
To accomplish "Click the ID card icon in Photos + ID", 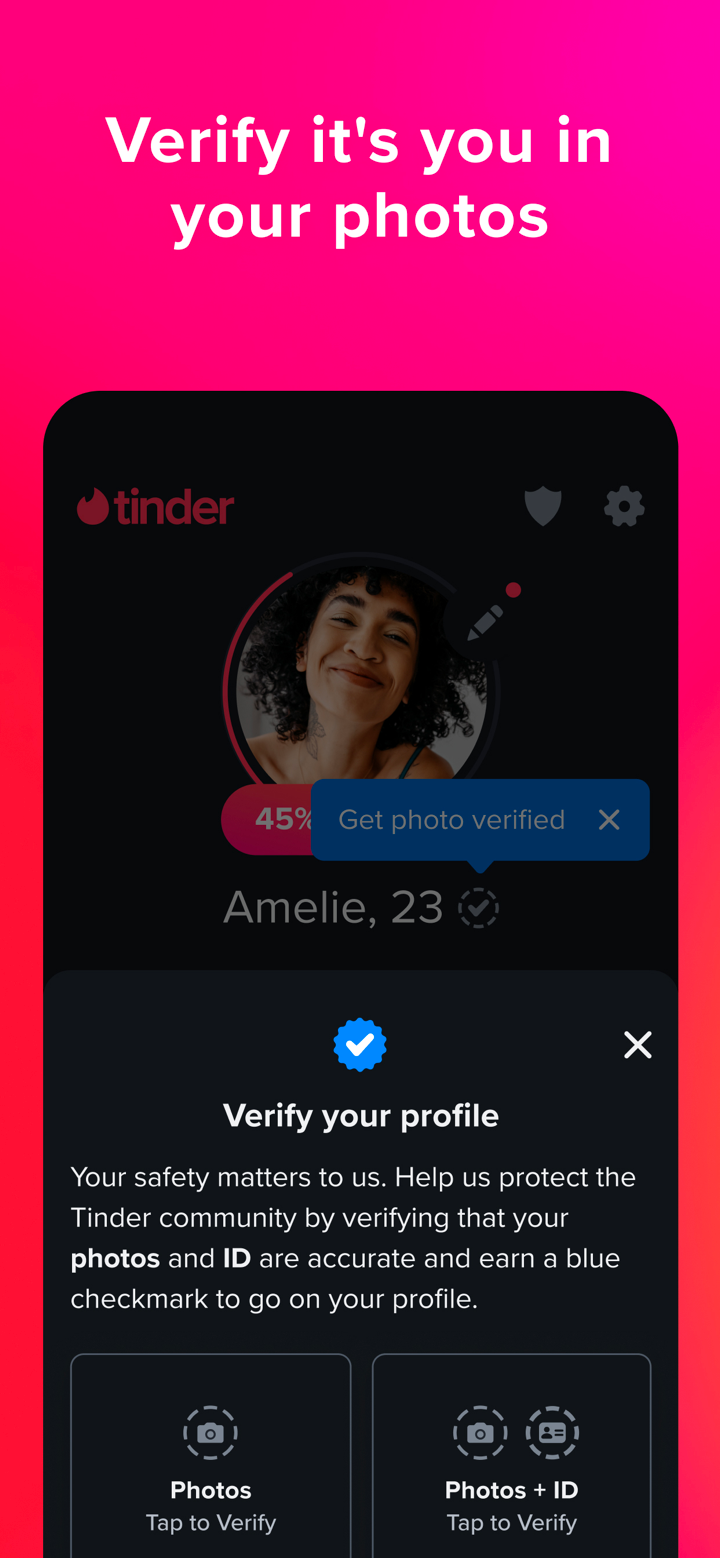I will pyautogui.click(x=552, y=1433).
